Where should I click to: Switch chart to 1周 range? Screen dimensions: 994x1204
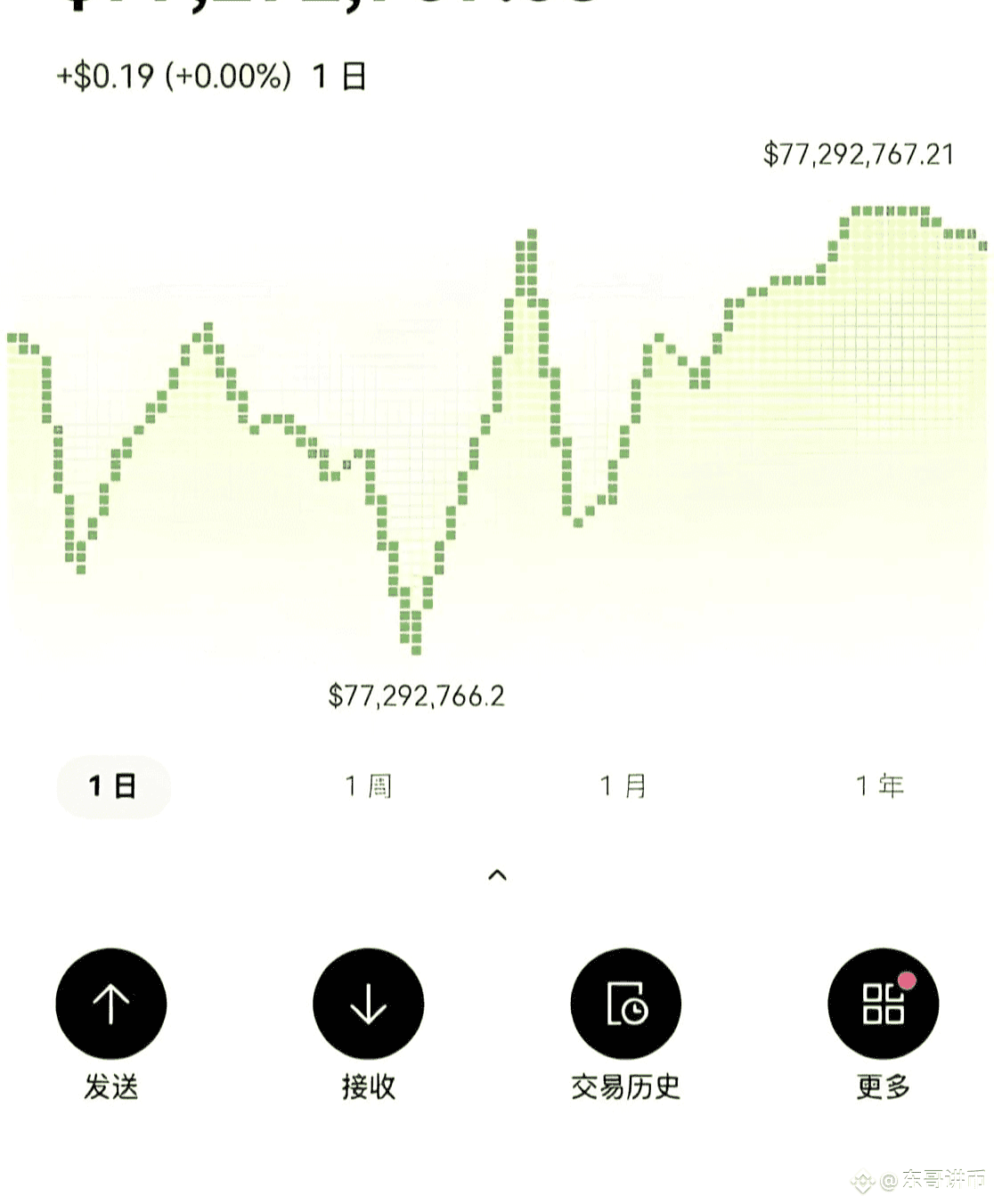coord(369,786)
